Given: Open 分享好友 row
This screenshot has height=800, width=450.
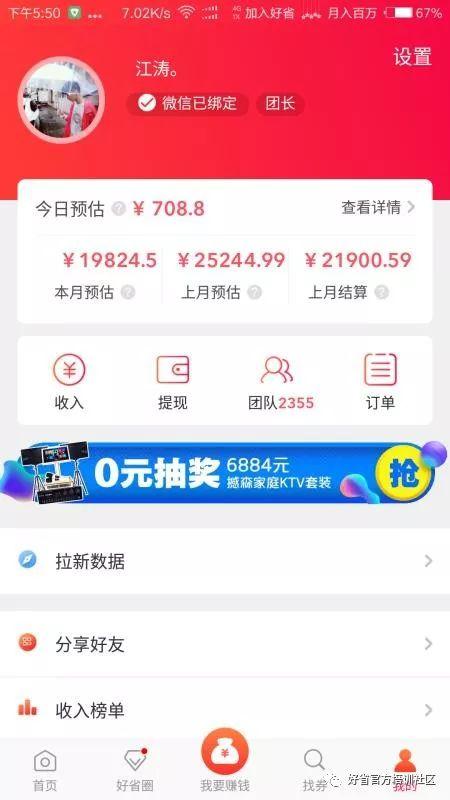Looking at the screenshot, I should (225, 644).
